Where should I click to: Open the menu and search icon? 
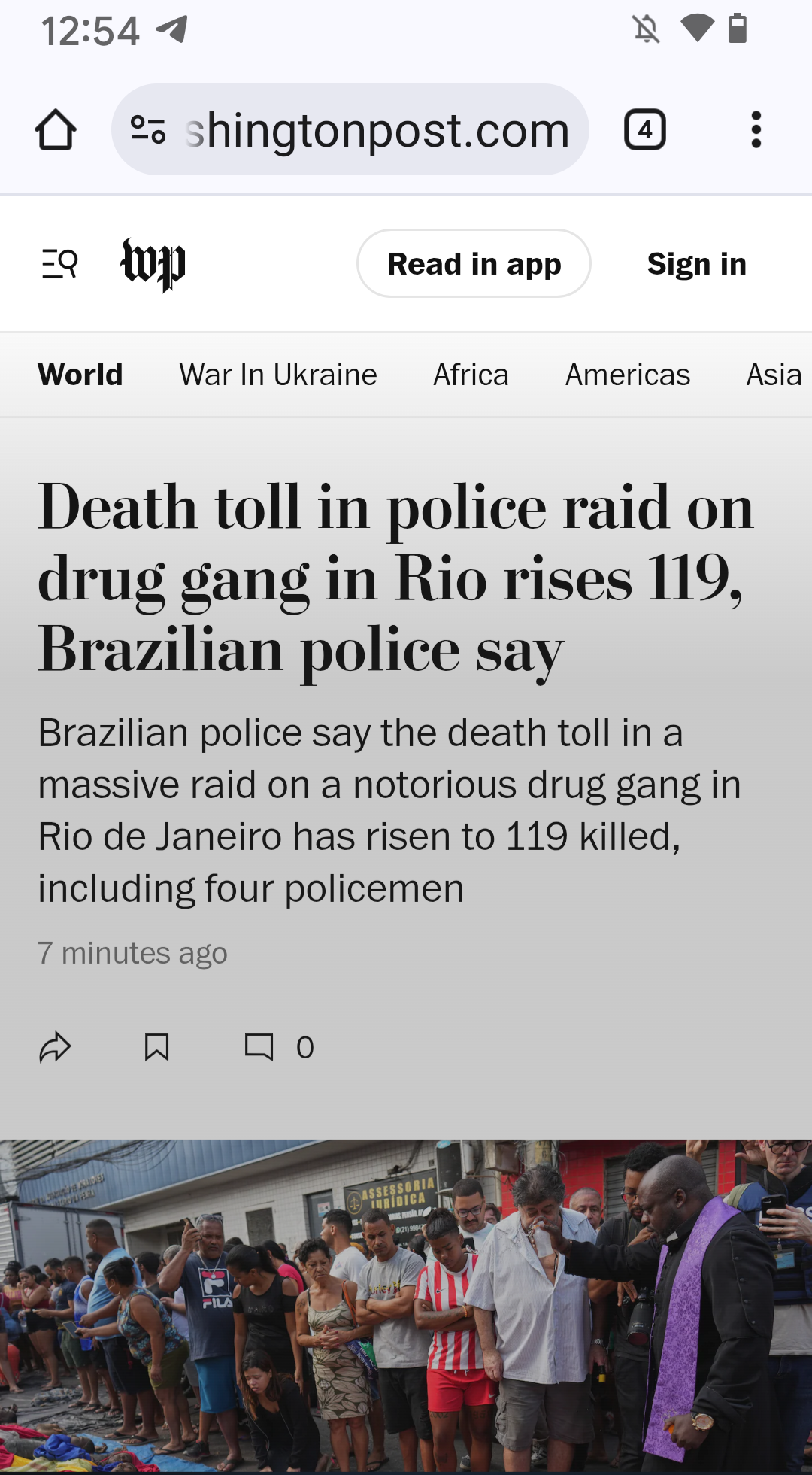tap(60, 264)
